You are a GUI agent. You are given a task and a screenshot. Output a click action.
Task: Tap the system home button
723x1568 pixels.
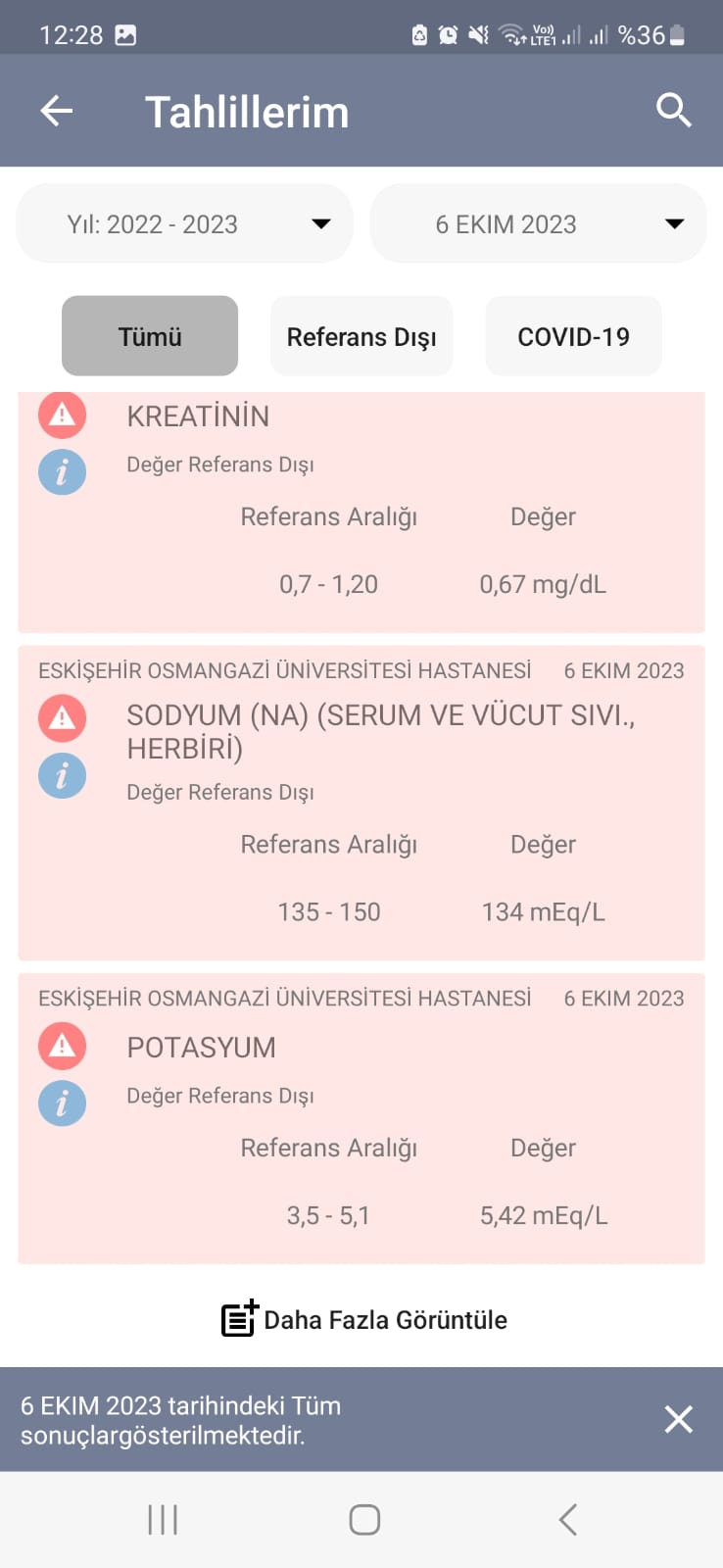(364, 1520)
